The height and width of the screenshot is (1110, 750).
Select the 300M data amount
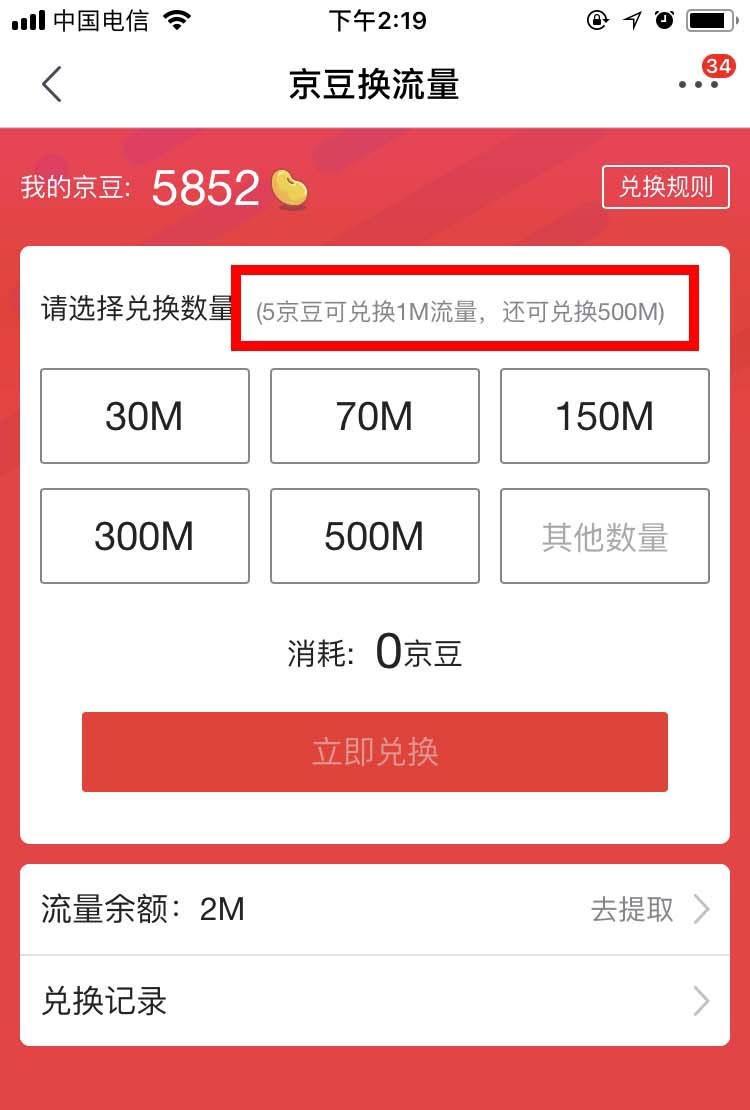[144, 536]
